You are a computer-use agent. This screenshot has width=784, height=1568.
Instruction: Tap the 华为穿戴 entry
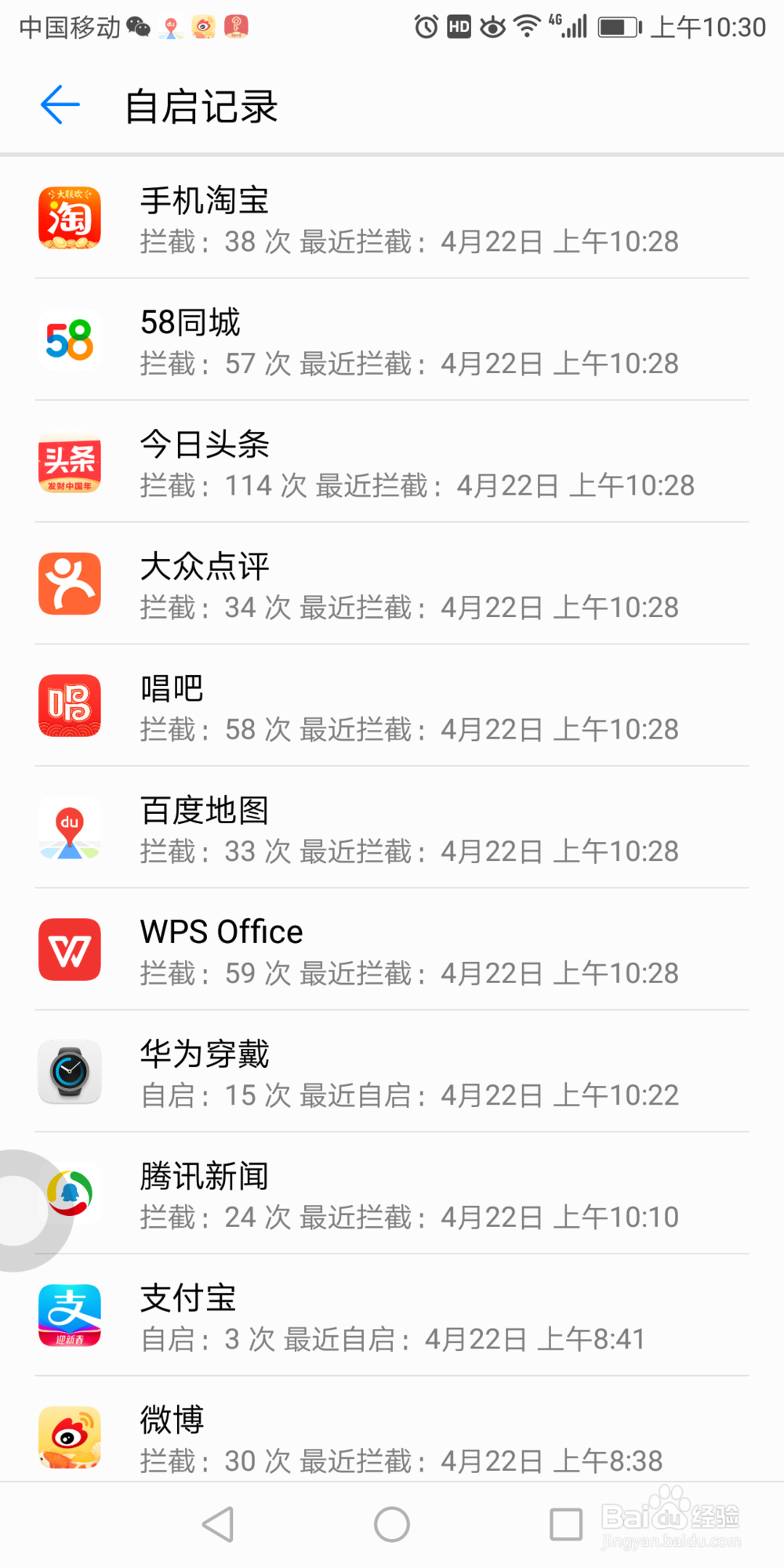tap(392, 1071)
